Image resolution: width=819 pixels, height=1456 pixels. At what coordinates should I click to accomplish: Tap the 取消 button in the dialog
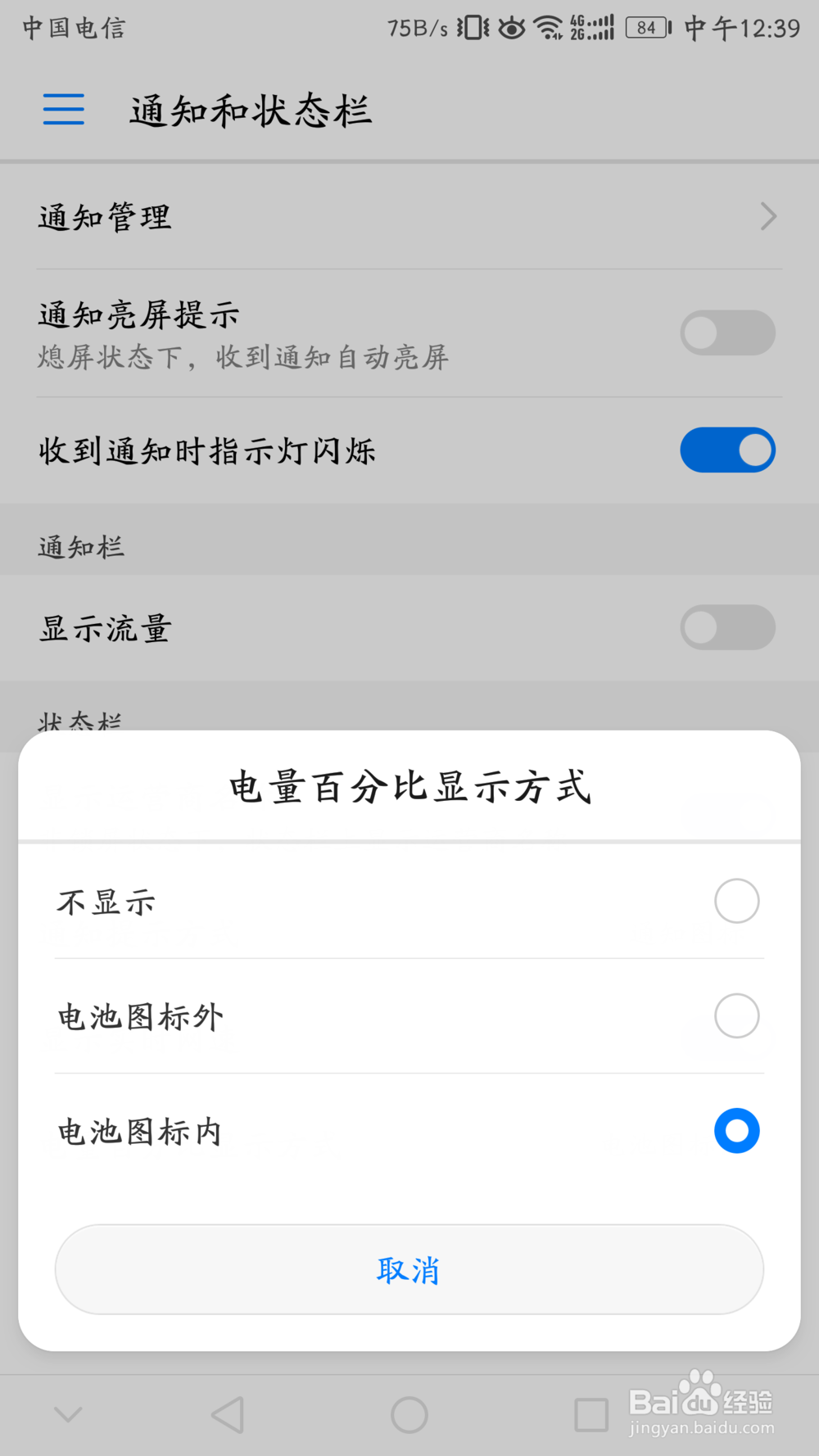[409, 1270]
